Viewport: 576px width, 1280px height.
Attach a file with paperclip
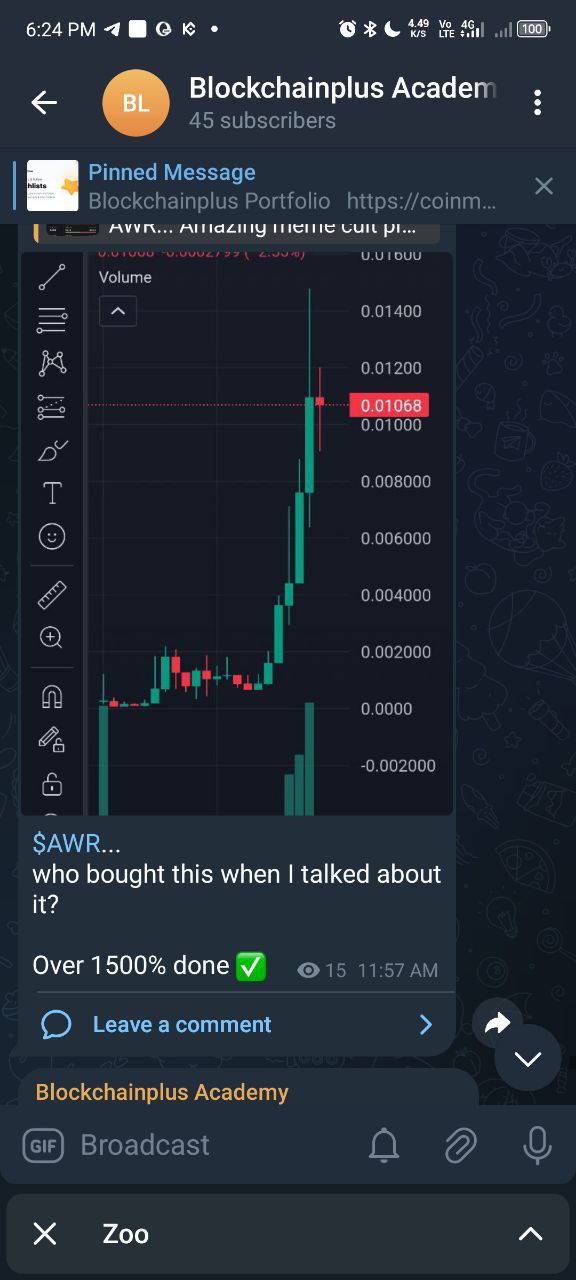pyautogui.click(x=460, y=1145)
